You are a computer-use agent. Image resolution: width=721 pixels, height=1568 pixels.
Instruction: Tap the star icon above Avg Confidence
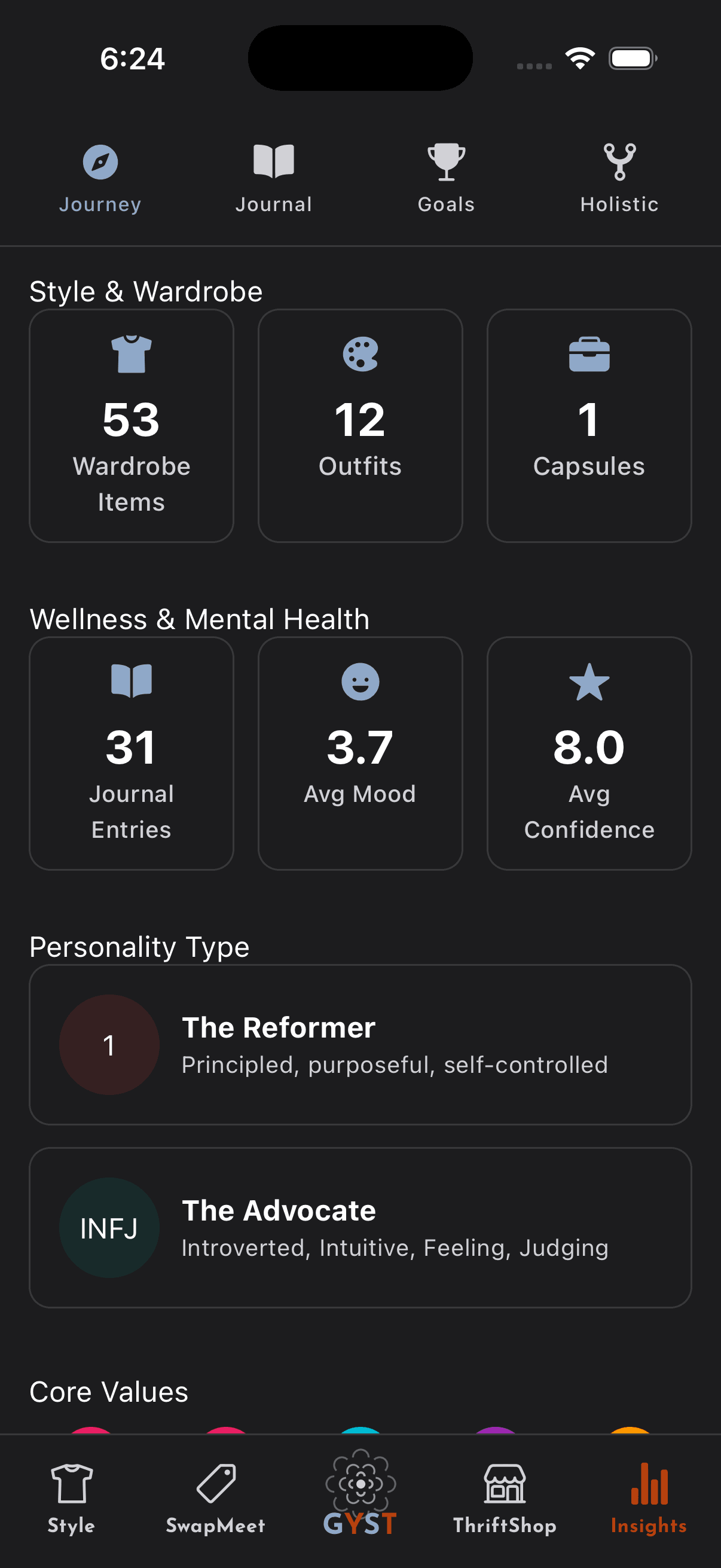coord(588,683)
